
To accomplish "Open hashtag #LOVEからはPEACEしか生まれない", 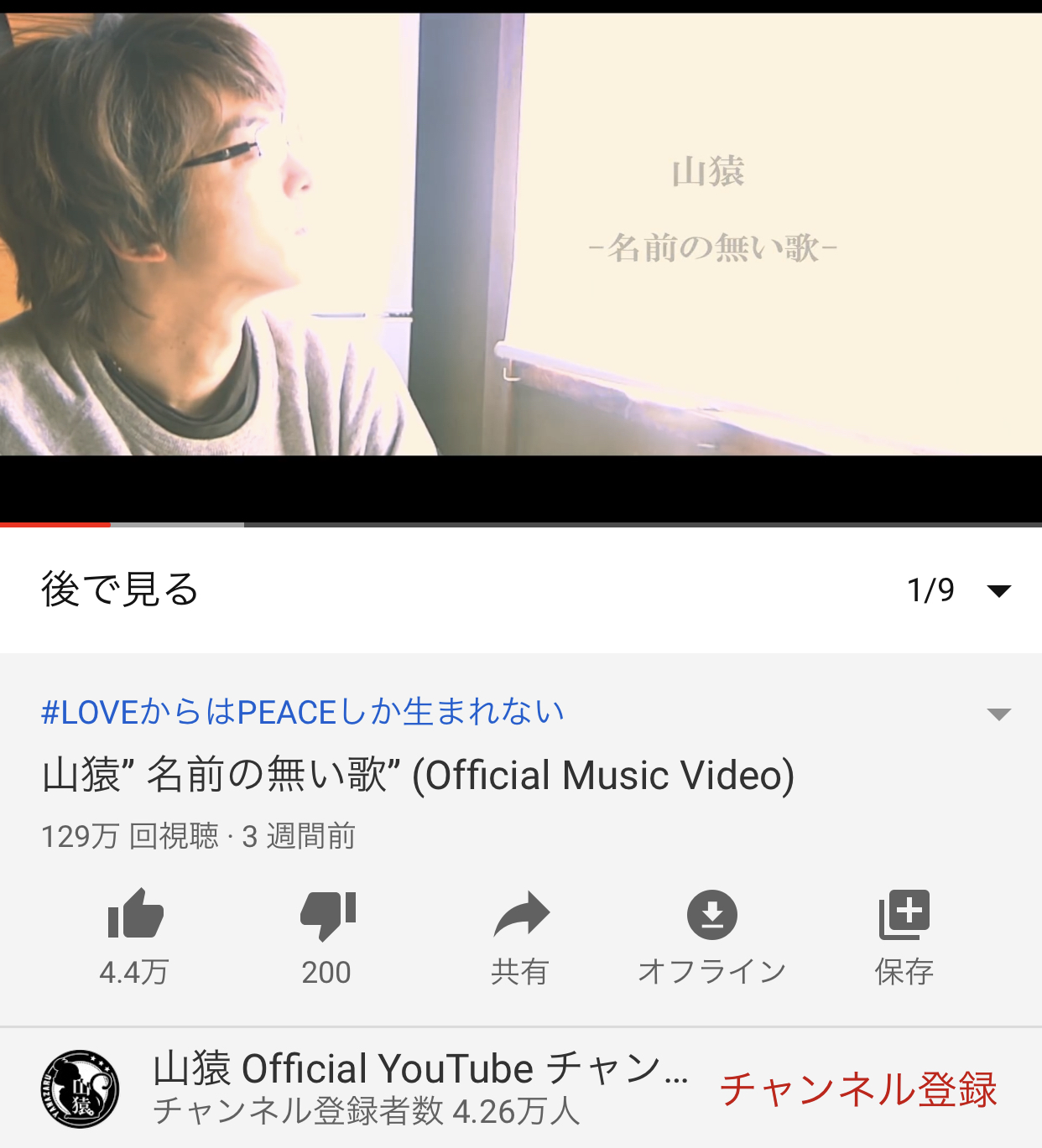I will click(302, 713).
